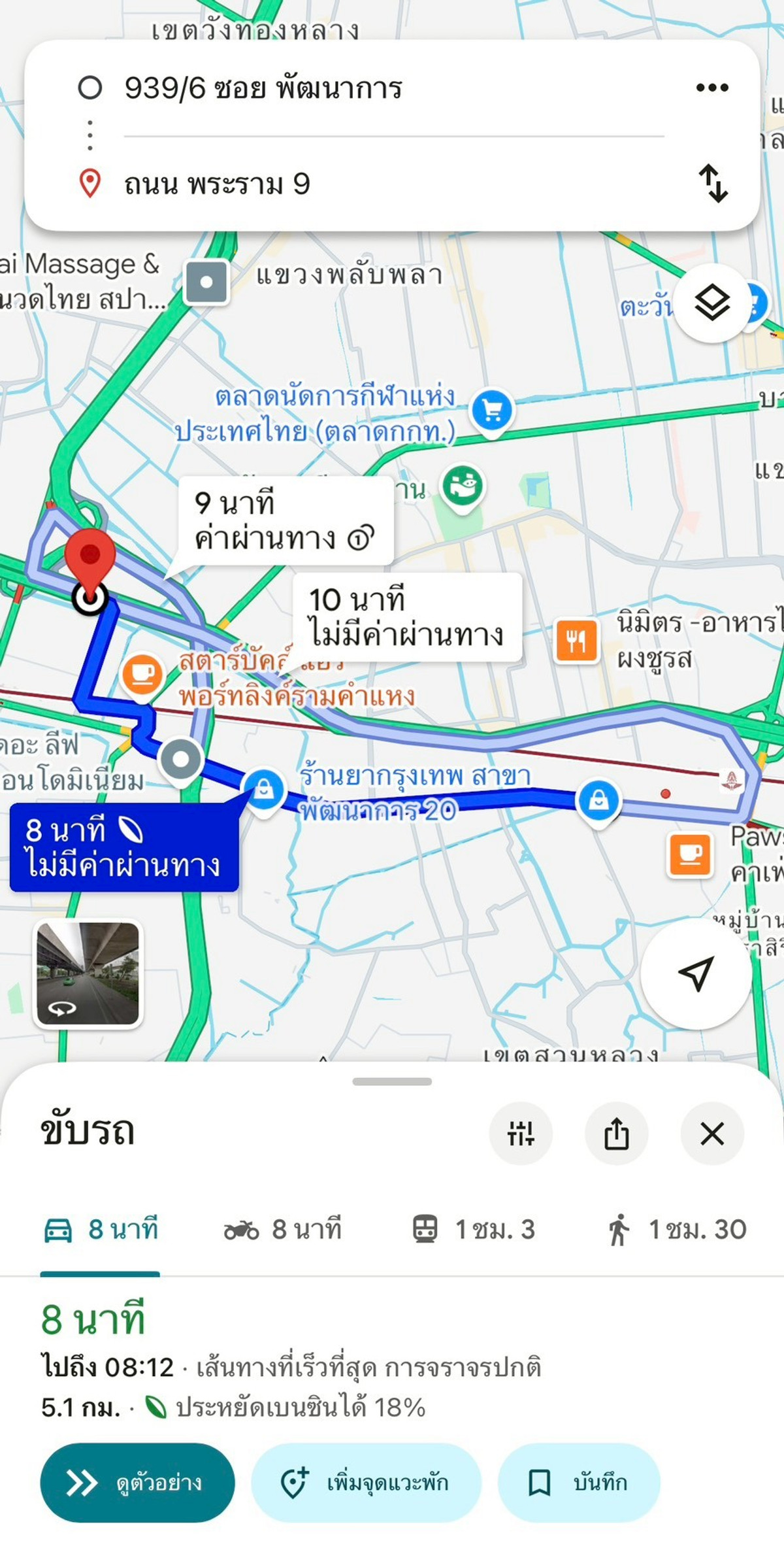Switch to walking 1 ชม. 30
784x1552 pixels.
pyautogui.click(x=677, y=1230)
